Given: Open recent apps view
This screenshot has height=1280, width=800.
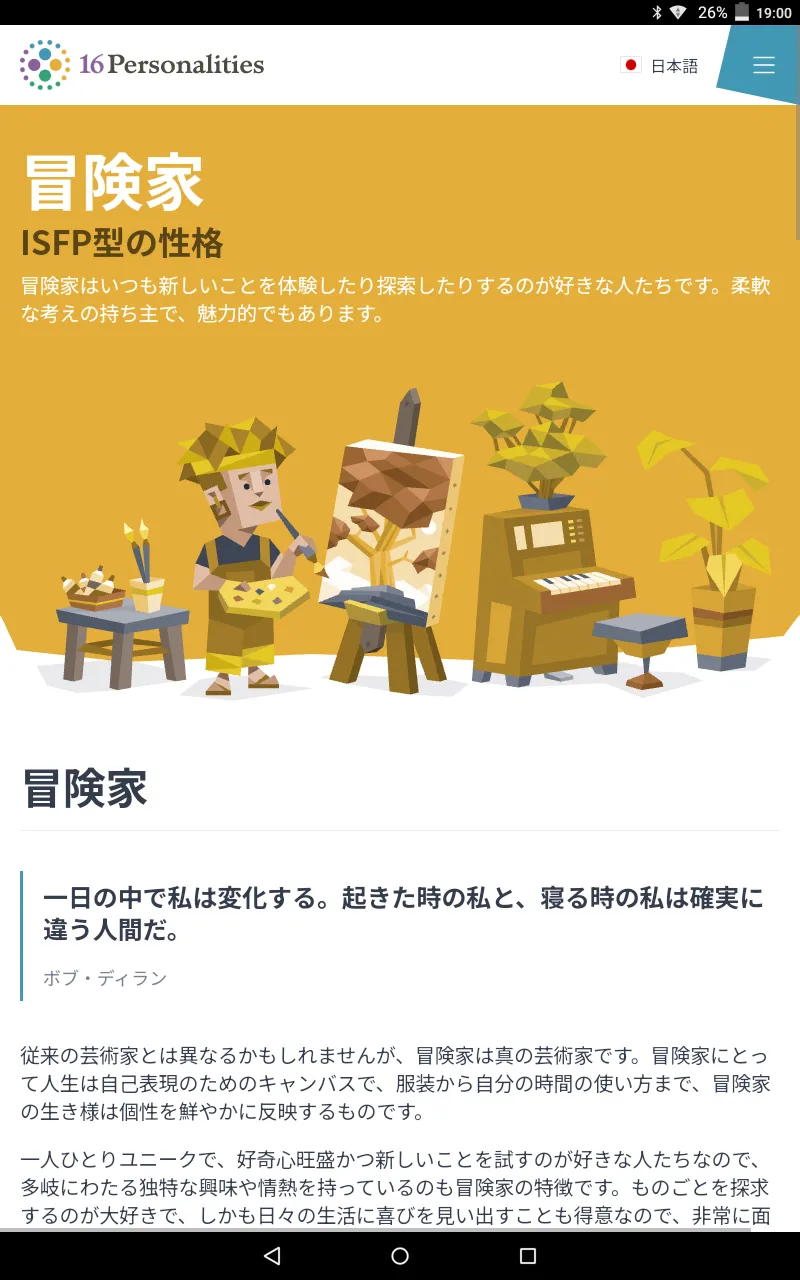Looking at the screenshot, I should [528, 1256].
